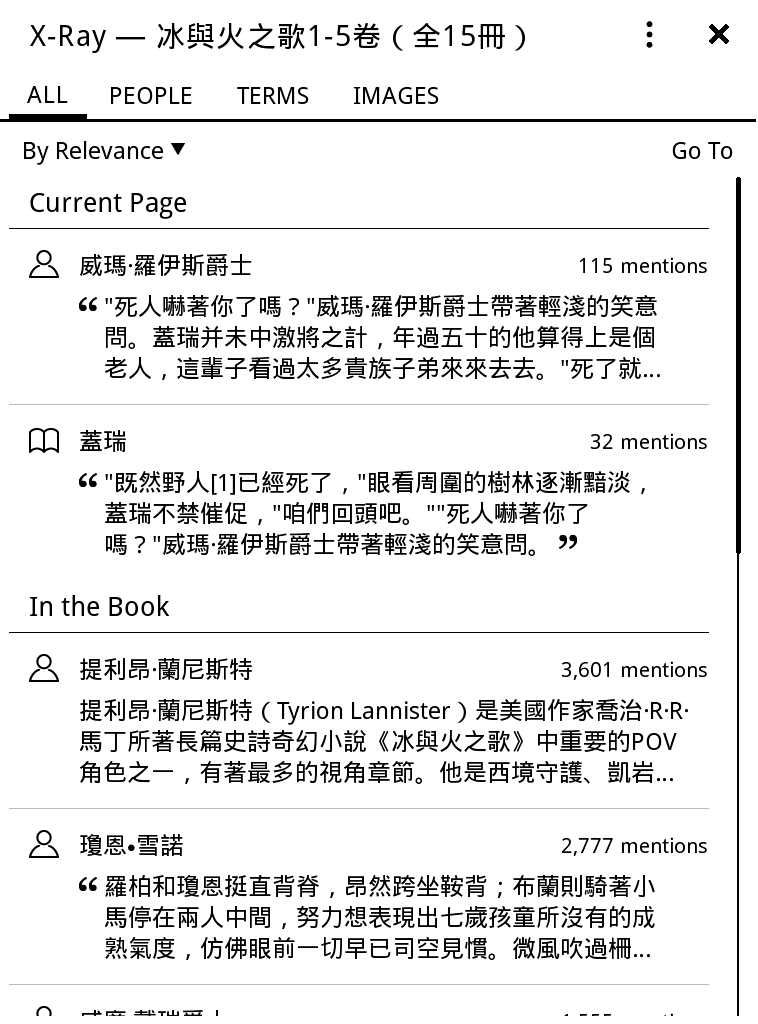This screenshot has height=1024, width=758.
Task: Open the By Relevance sort dropdown
Action: (x=104, y=151)
